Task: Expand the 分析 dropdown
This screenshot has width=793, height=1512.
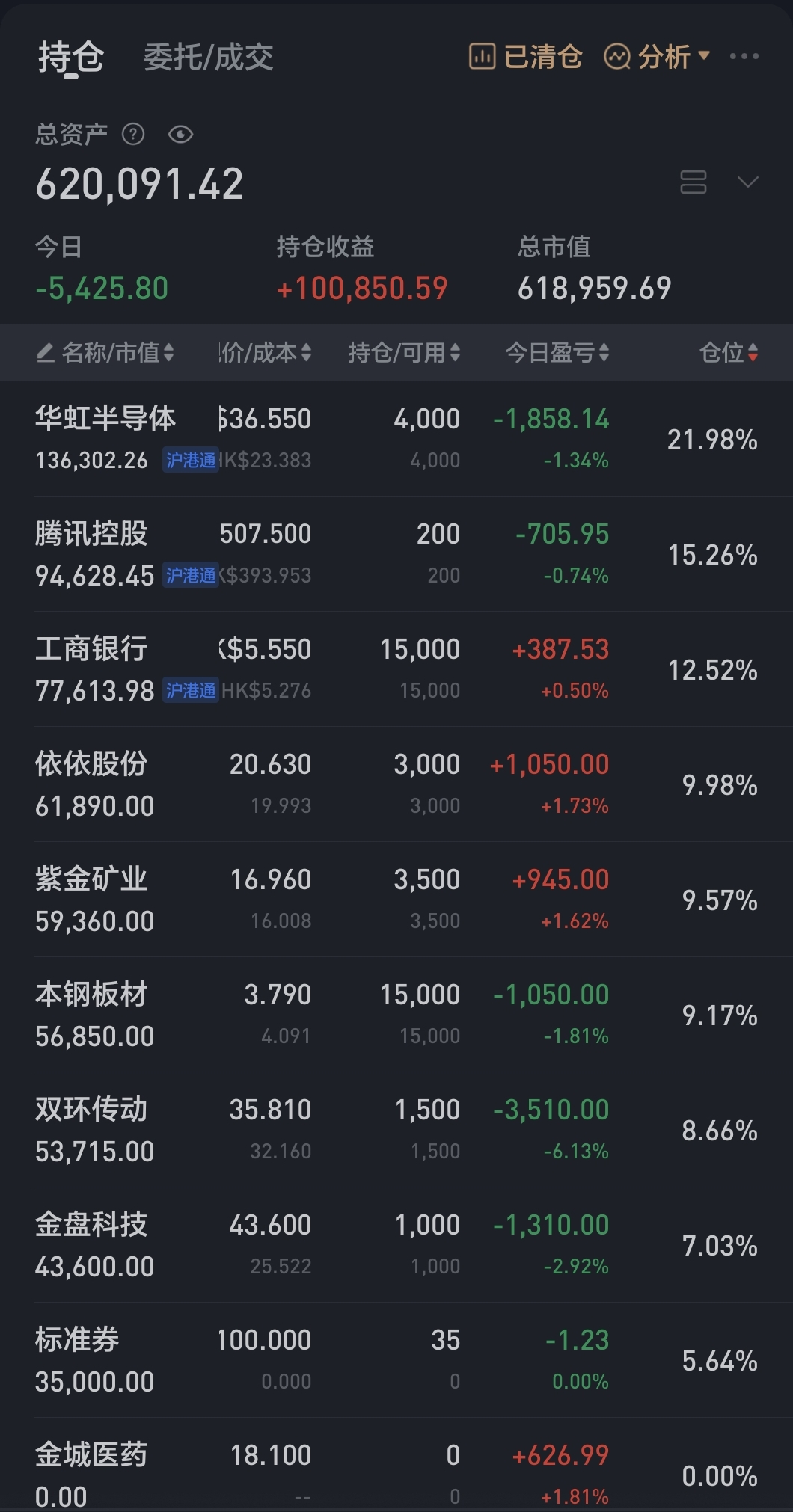Action: click(657, 57)
